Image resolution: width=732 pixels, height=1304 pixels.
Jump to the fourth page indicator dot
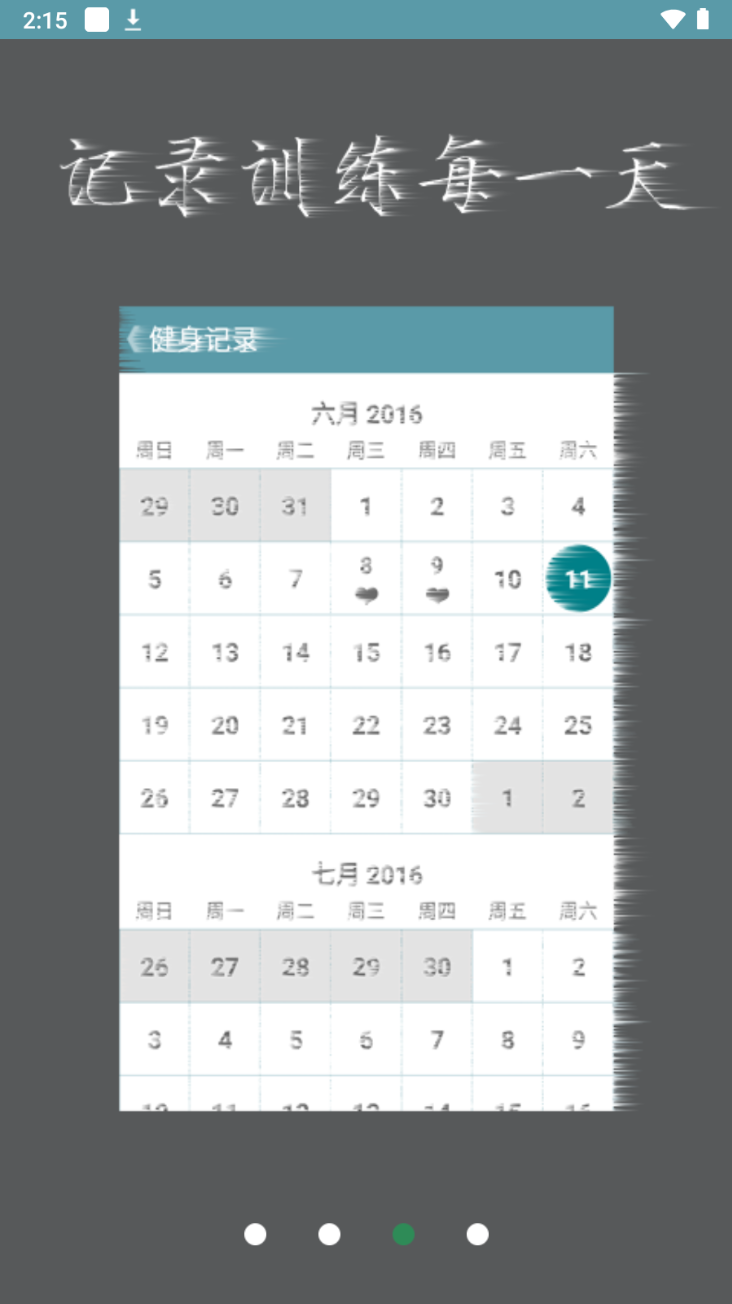[477, 1234]
